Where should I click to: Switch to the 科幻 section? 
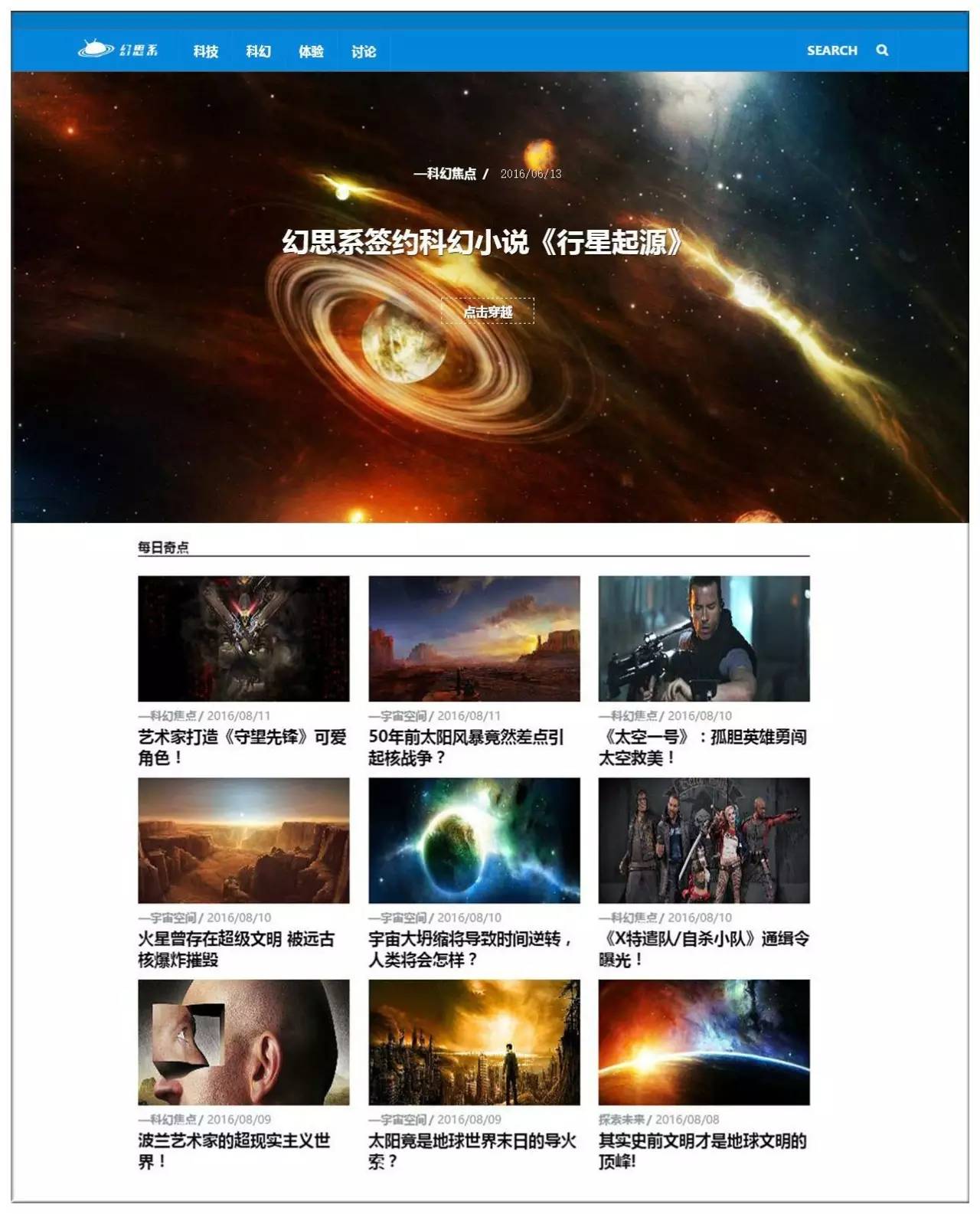click(258, 51)
